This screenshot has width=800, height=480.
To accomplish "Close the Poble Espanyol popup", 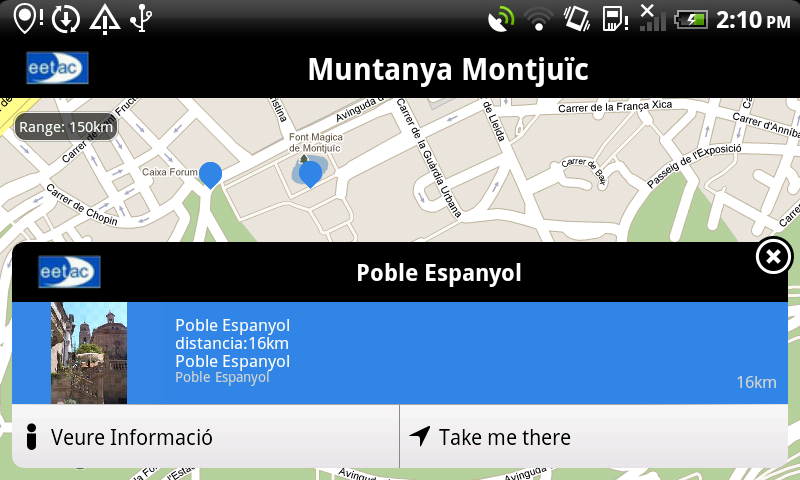I will coord(773,258).
